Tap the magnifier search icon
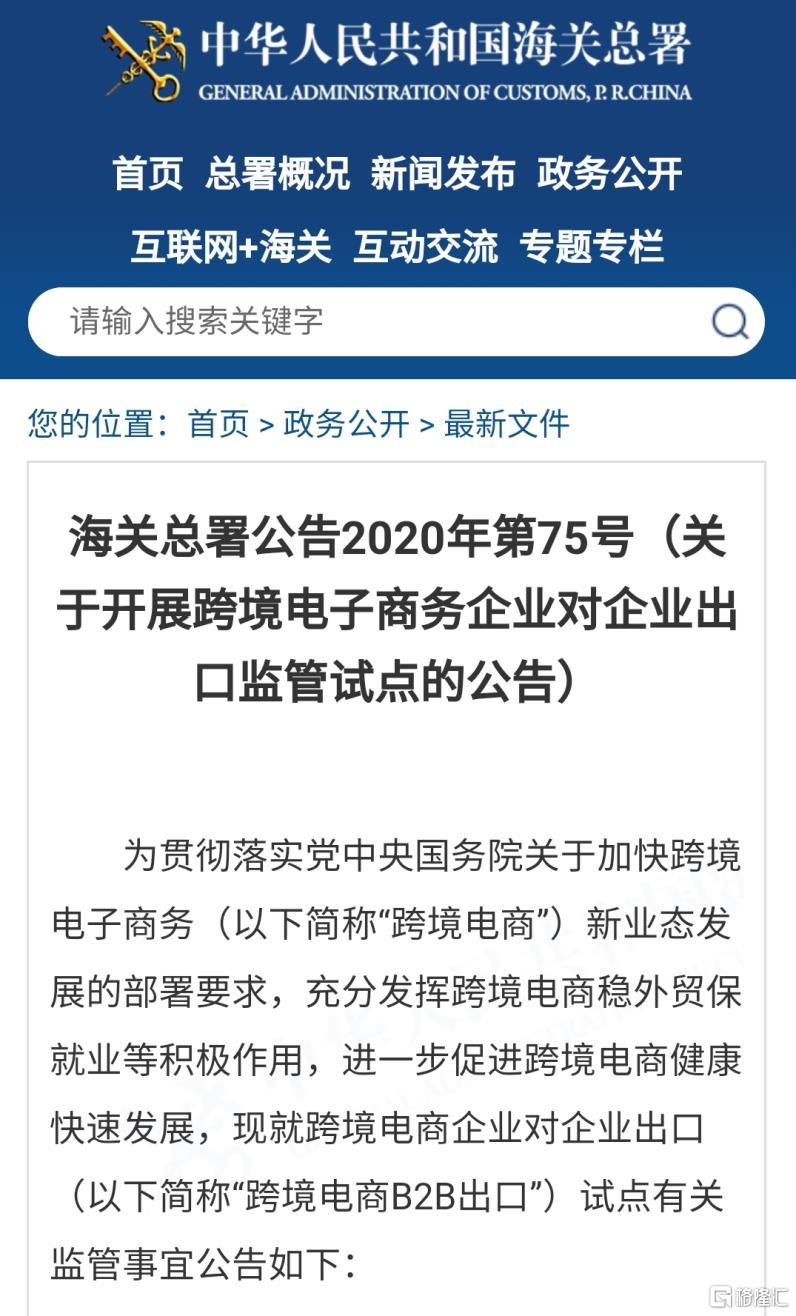This screenshot has width=796, height=1316. point(730,322)
